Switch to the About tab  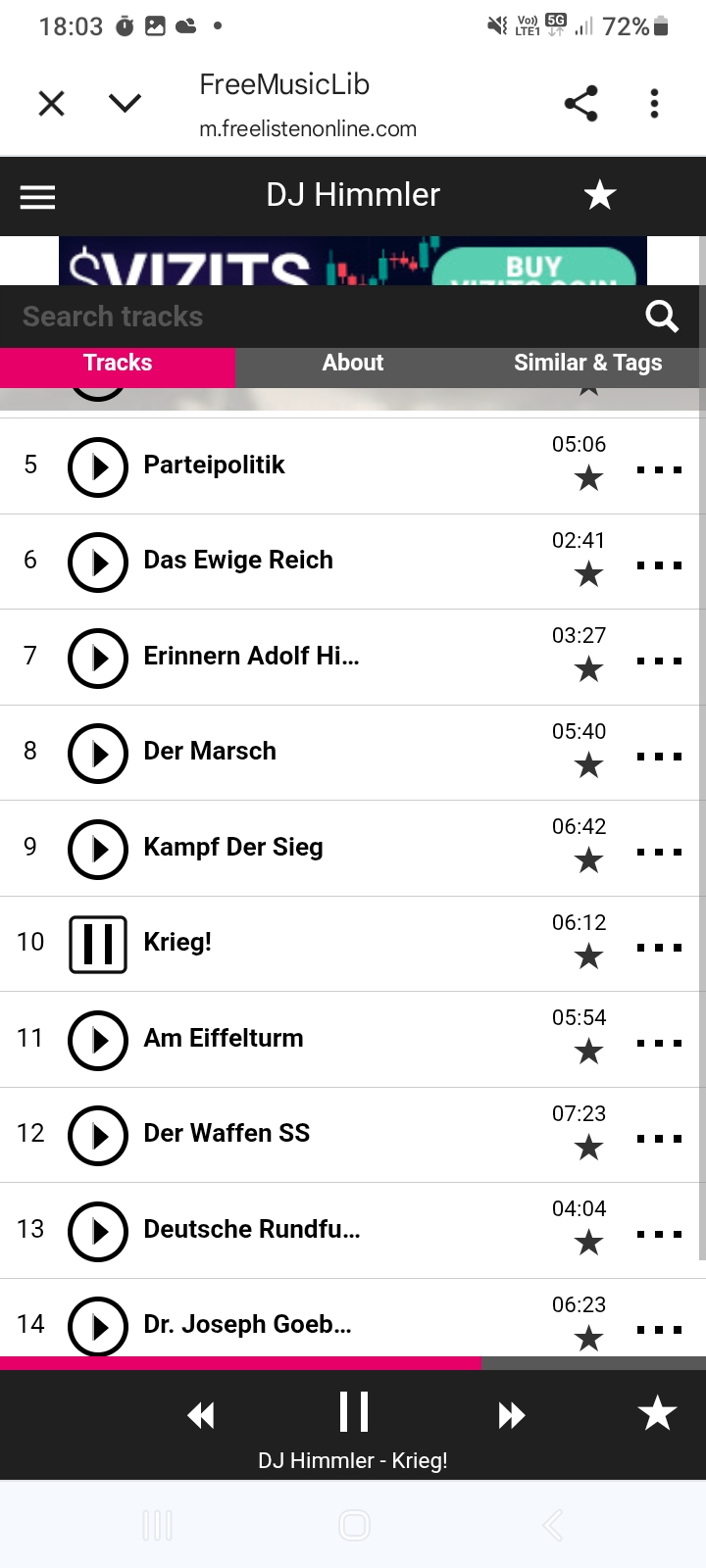(x=353, y=363)
